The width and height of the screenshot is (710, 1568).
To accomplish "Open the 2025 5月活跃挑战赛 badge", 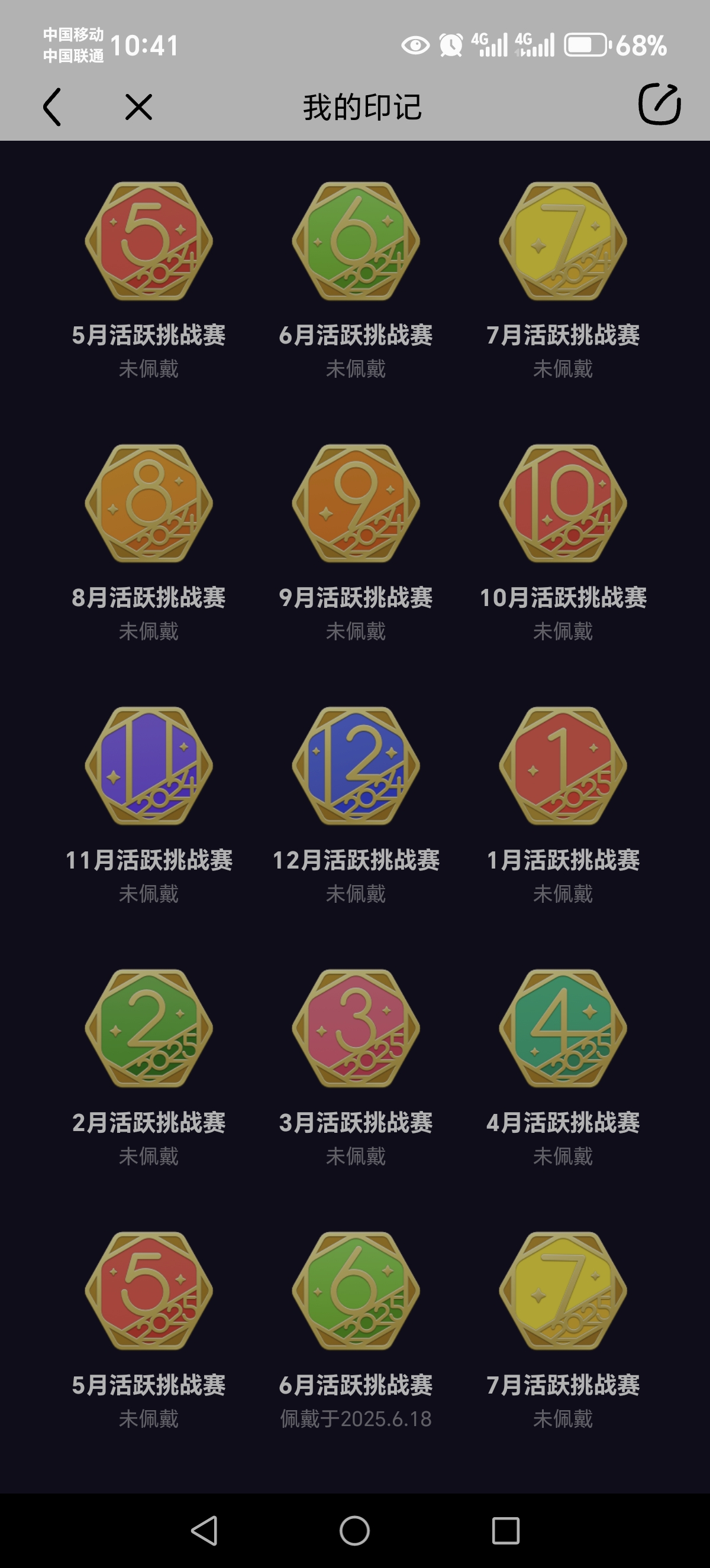I will tap(149, 1291).
